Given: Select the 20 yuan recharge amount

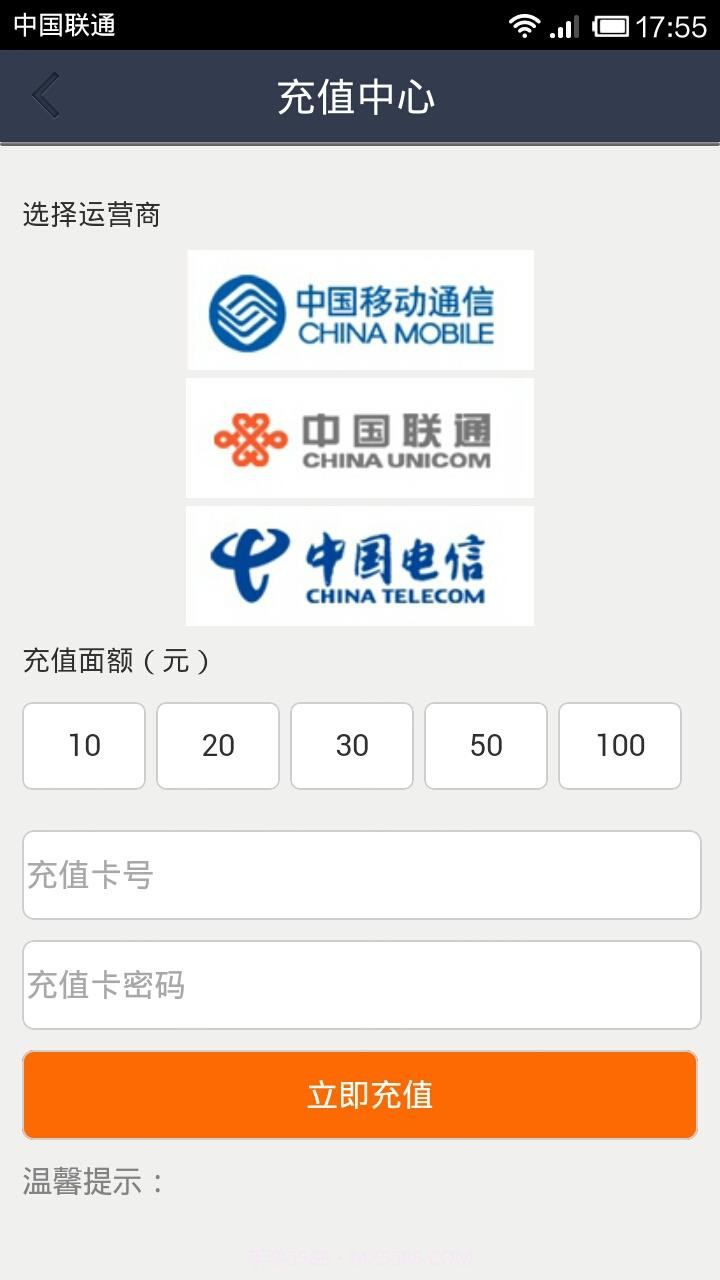Looking at the screenshot, I should click(x=218, y=745).
